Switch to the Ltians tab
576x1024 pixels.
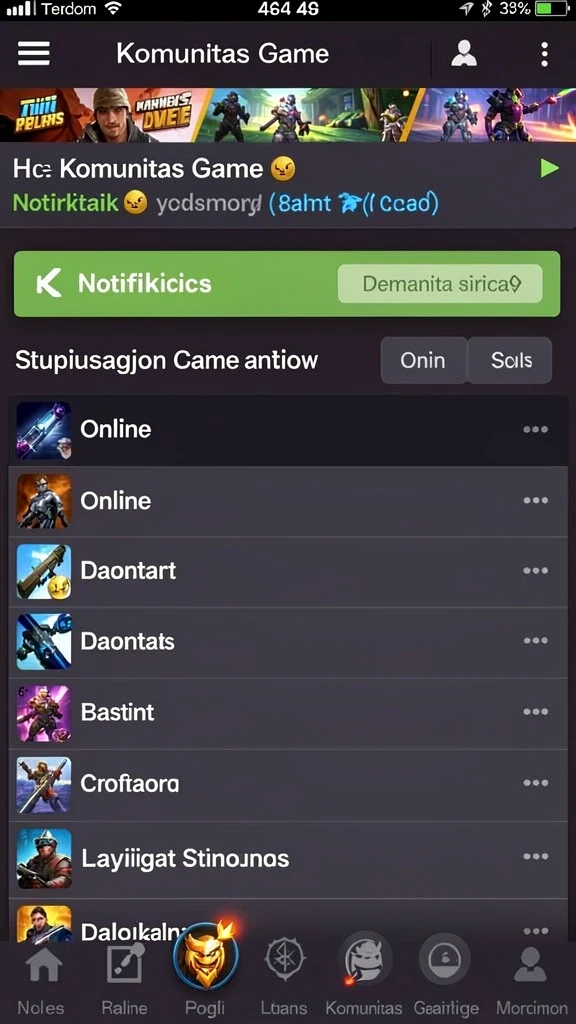point(284,980)
